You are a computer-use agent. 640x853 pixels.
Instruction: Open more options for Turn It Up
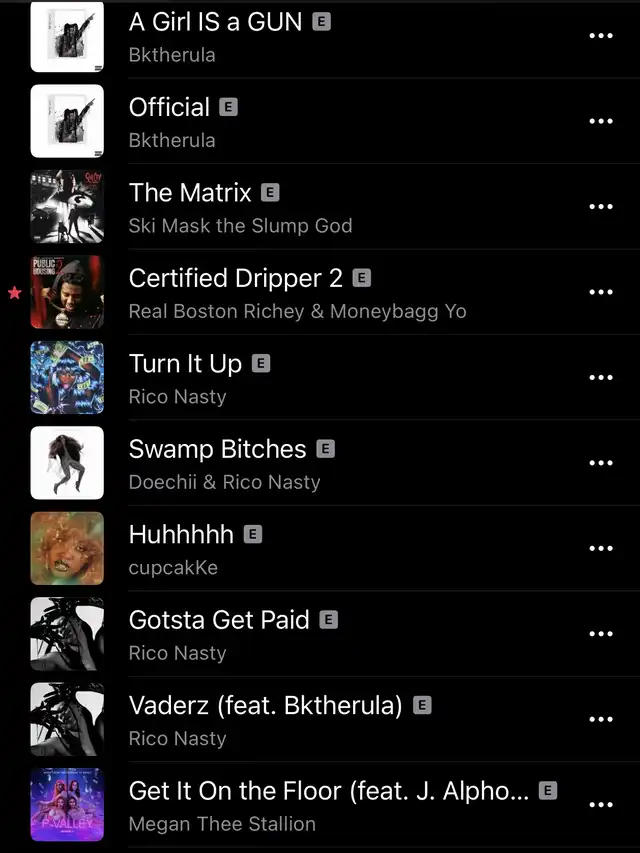point(601,378)
